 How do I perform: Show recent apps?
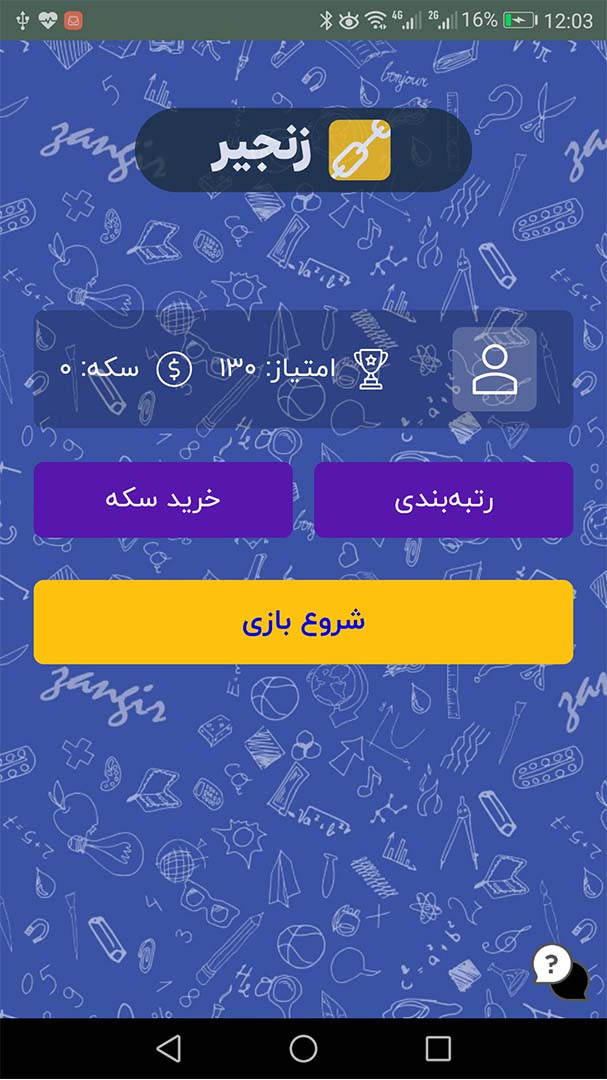click(438, 1048)
